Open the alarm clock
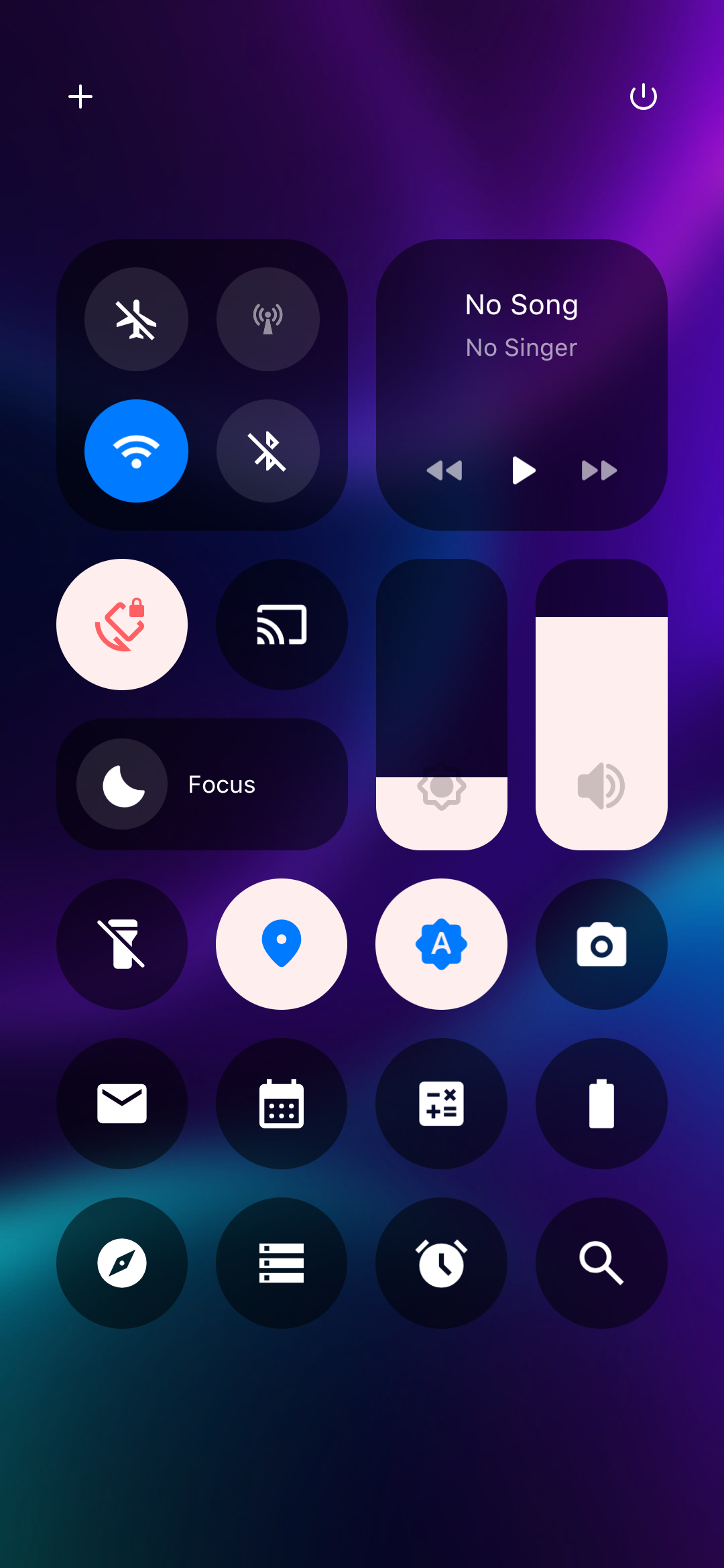The image size is (724, 1568). click(x=441, y=1263)
